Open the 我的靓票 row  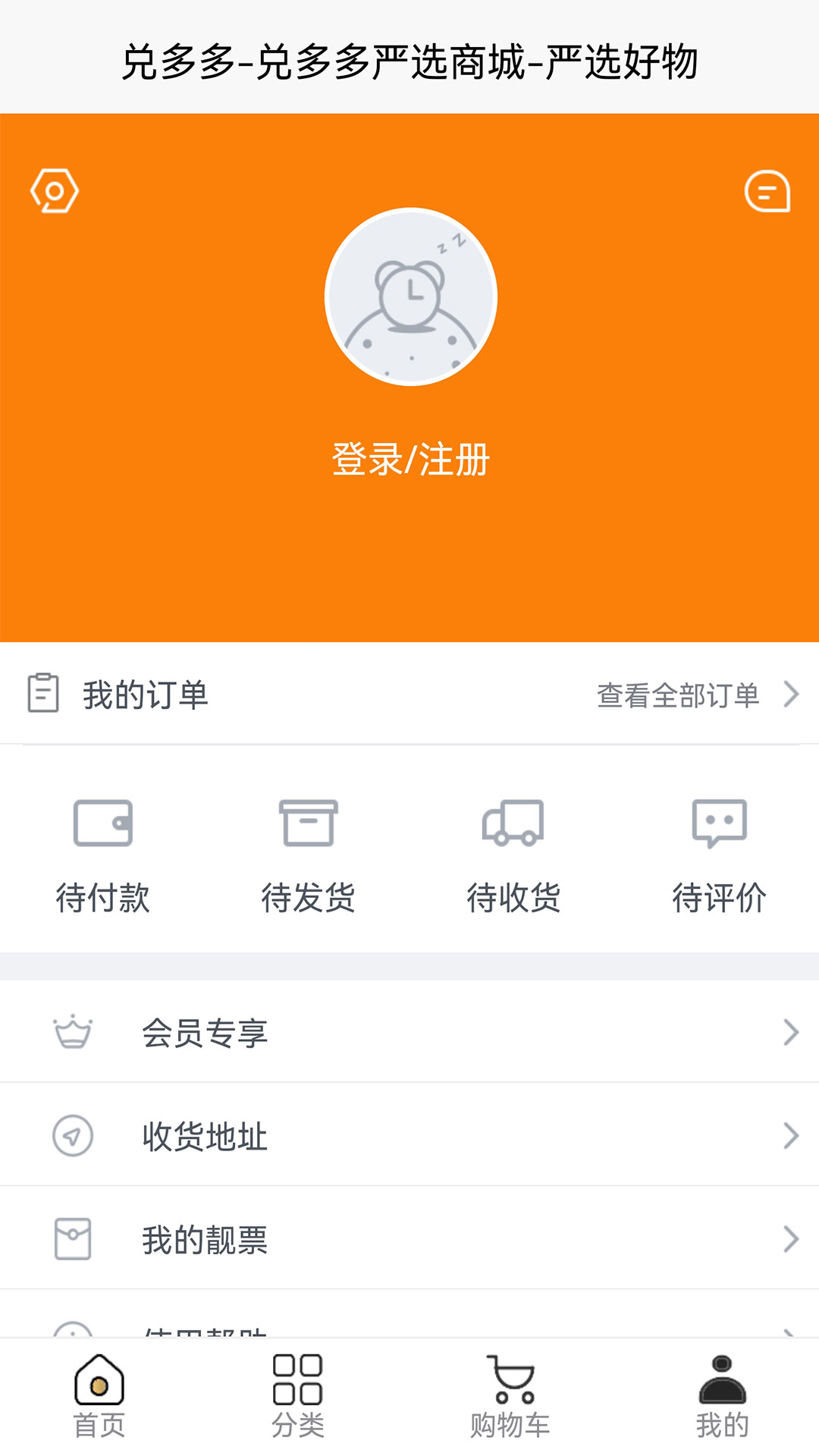pyautogui.click(x=409, y=1239)
